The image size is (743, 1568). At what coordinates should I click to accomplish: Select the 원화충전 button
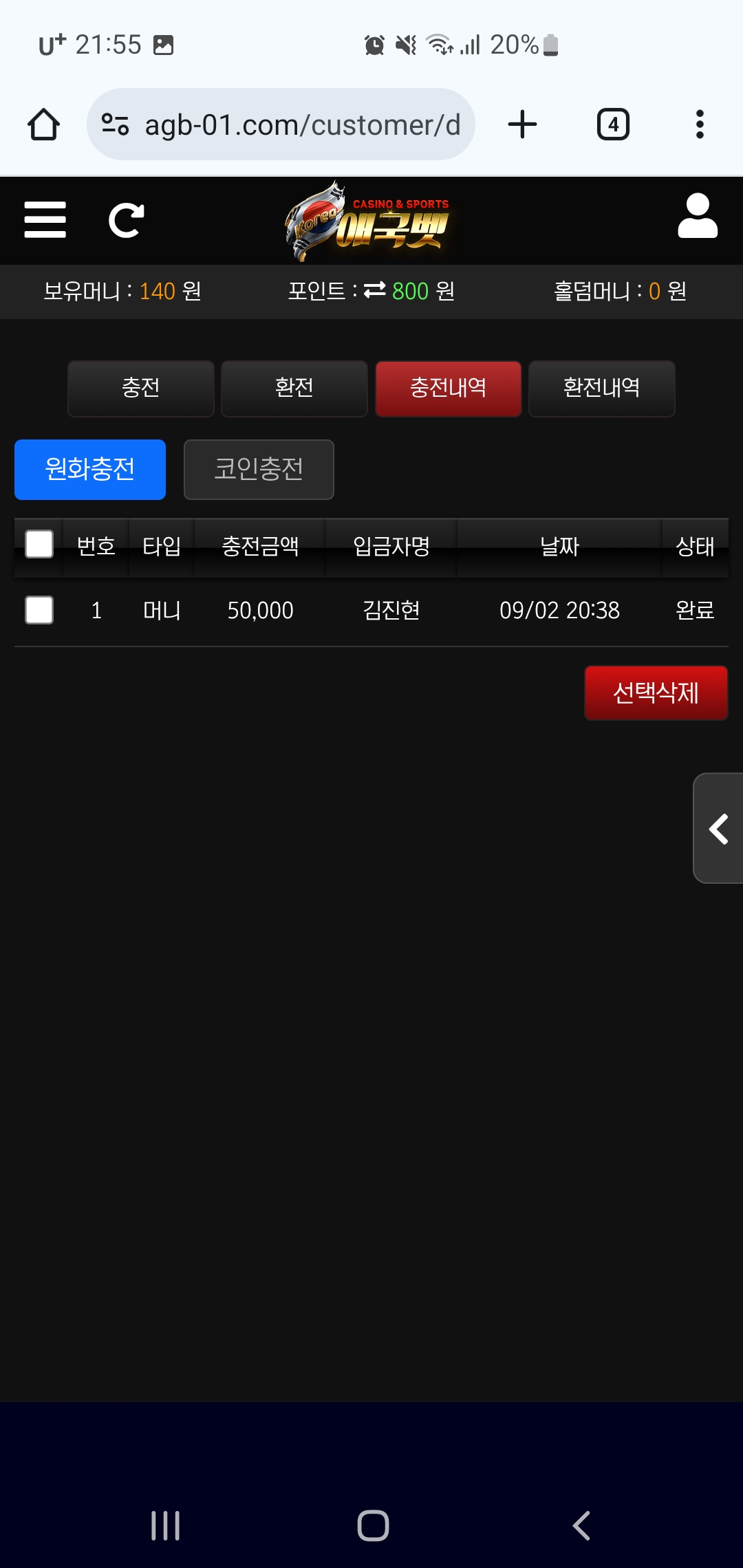90,469
